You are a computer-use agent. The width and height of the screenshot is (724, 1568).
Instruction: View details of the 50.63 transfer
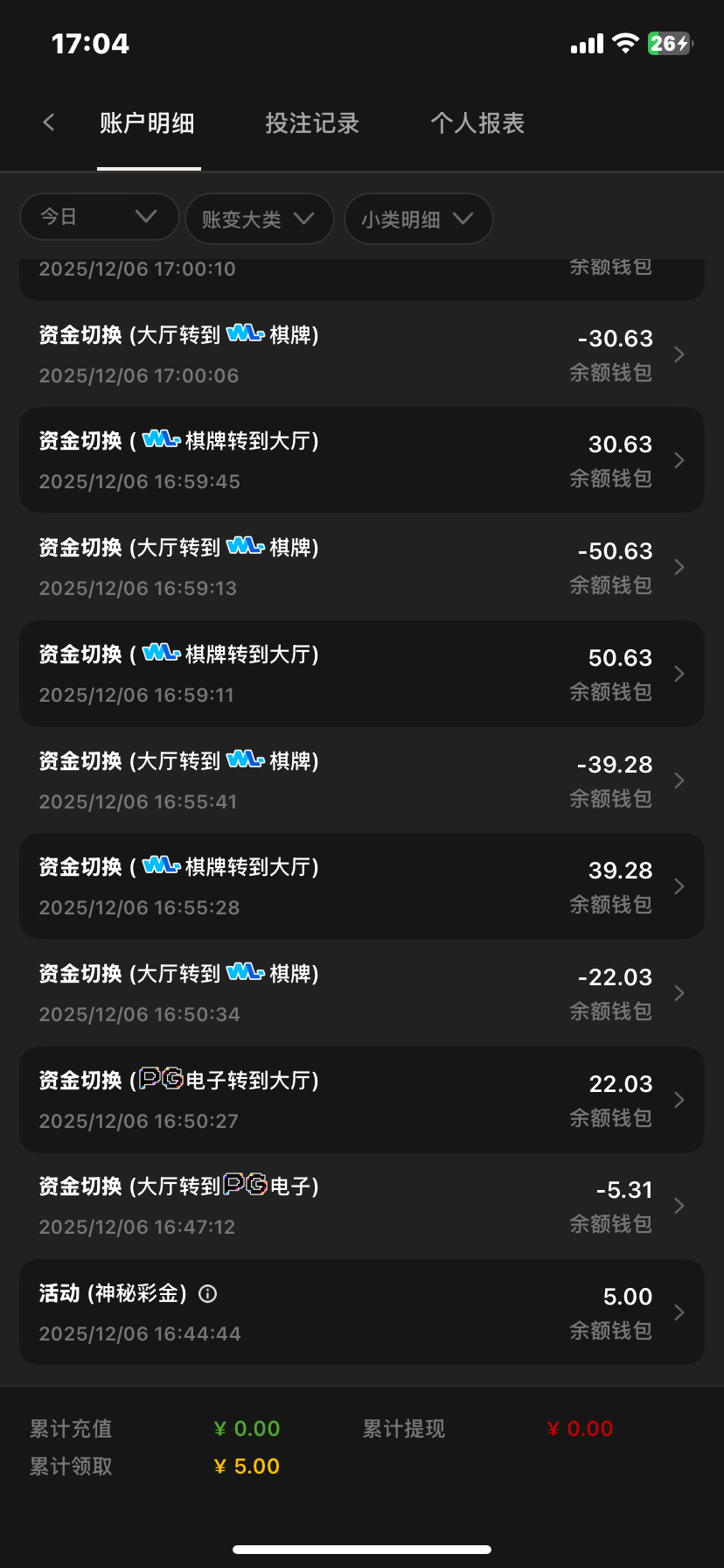[361, 674]
